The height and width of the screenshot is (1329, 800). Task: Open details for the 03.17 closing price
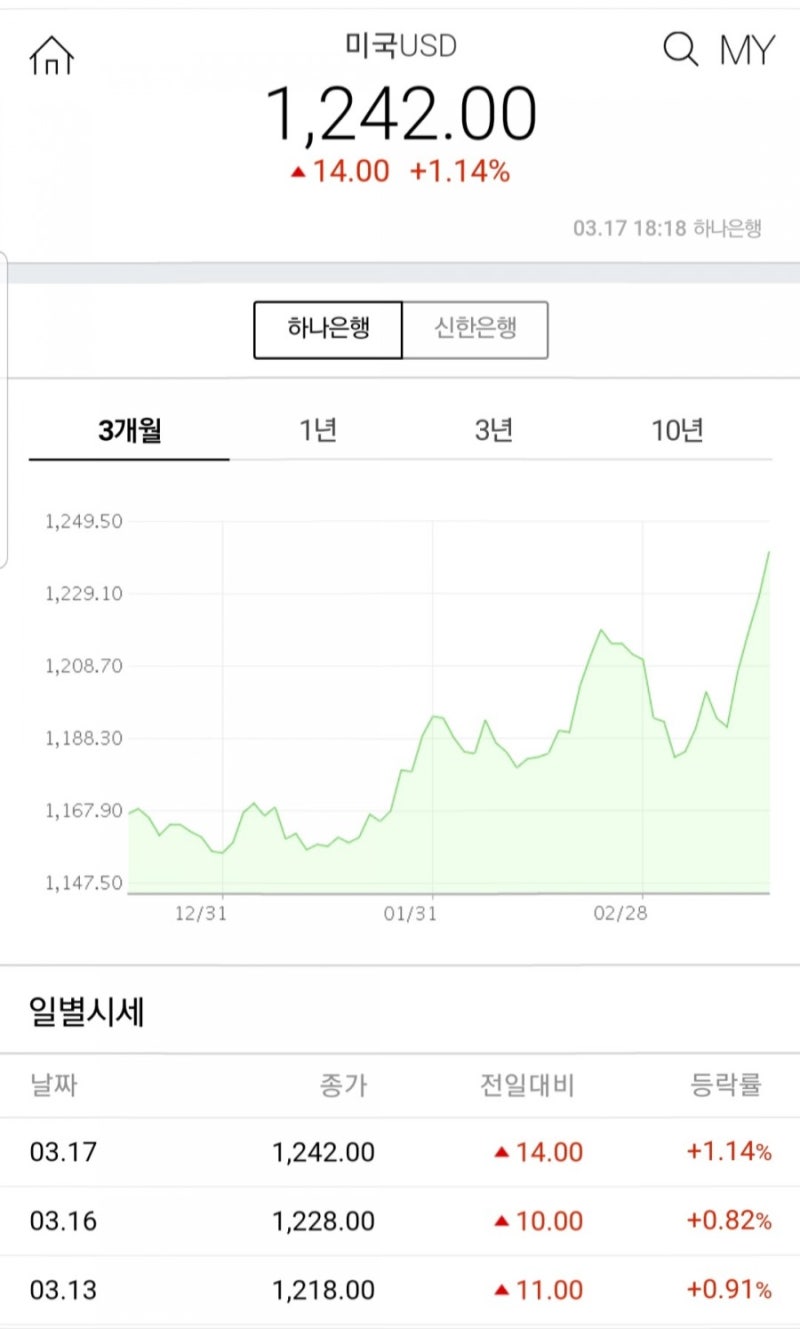tap(321, 1151)
